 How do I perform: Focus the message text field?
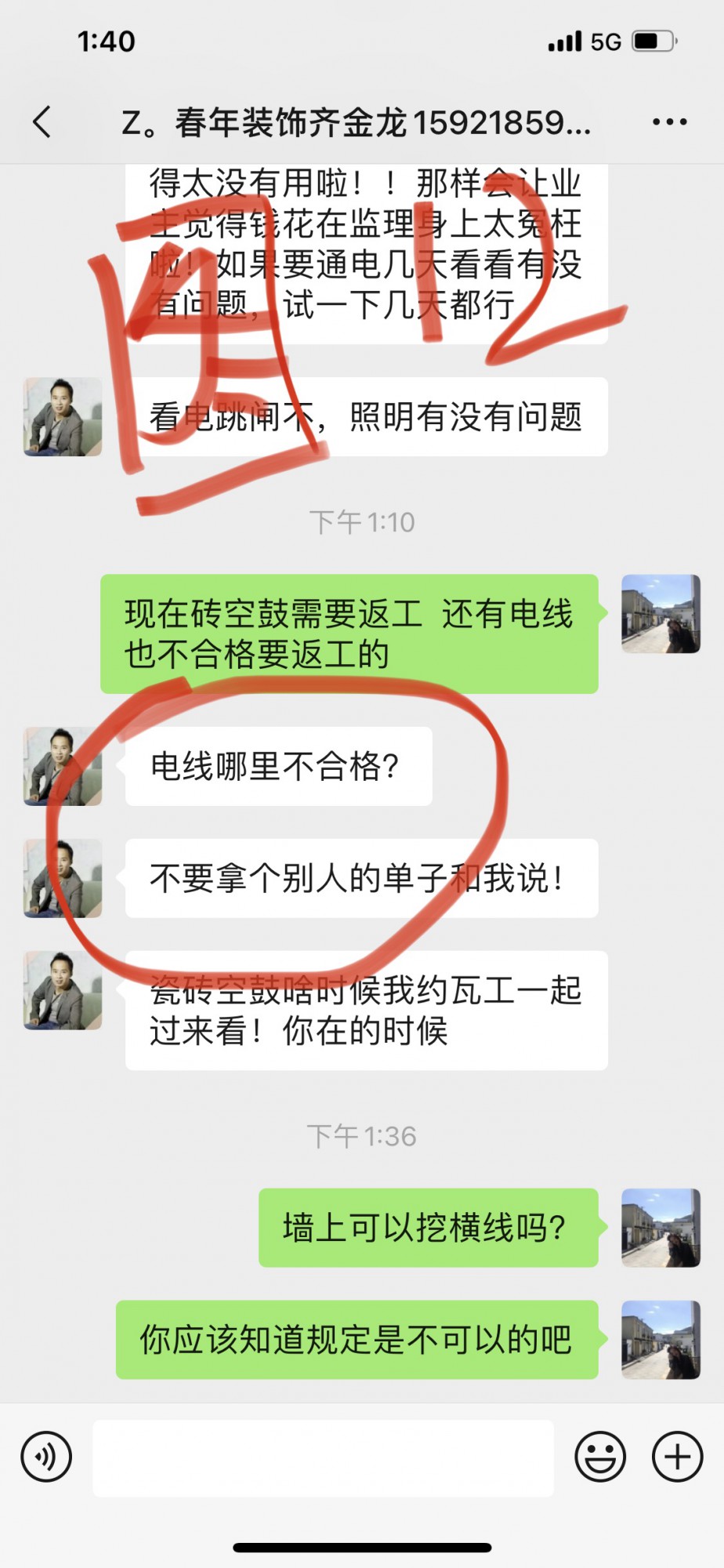323,1457
